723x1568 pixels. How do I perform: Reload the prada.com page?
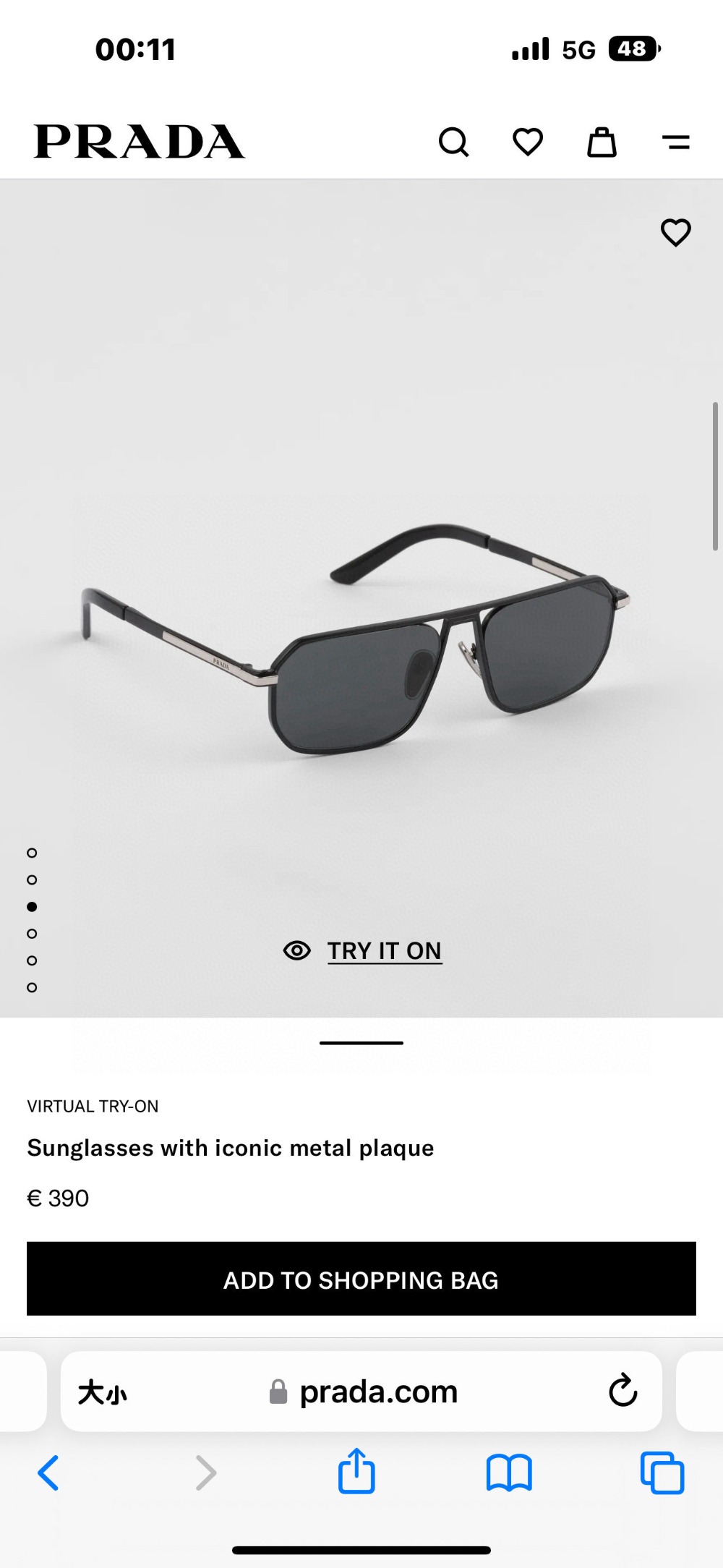pos(623,1390)
